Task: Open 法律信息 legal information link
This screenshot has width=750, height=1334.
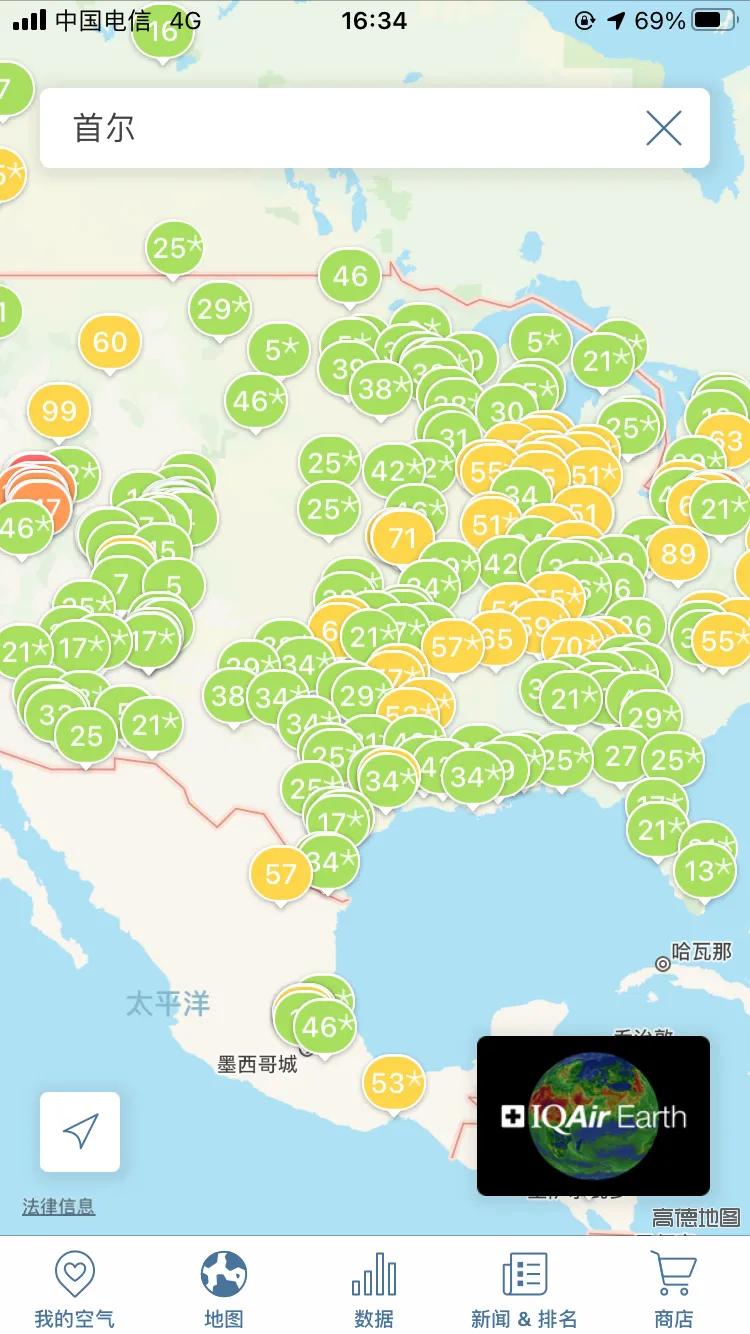Action: (x=58, y=1207)
